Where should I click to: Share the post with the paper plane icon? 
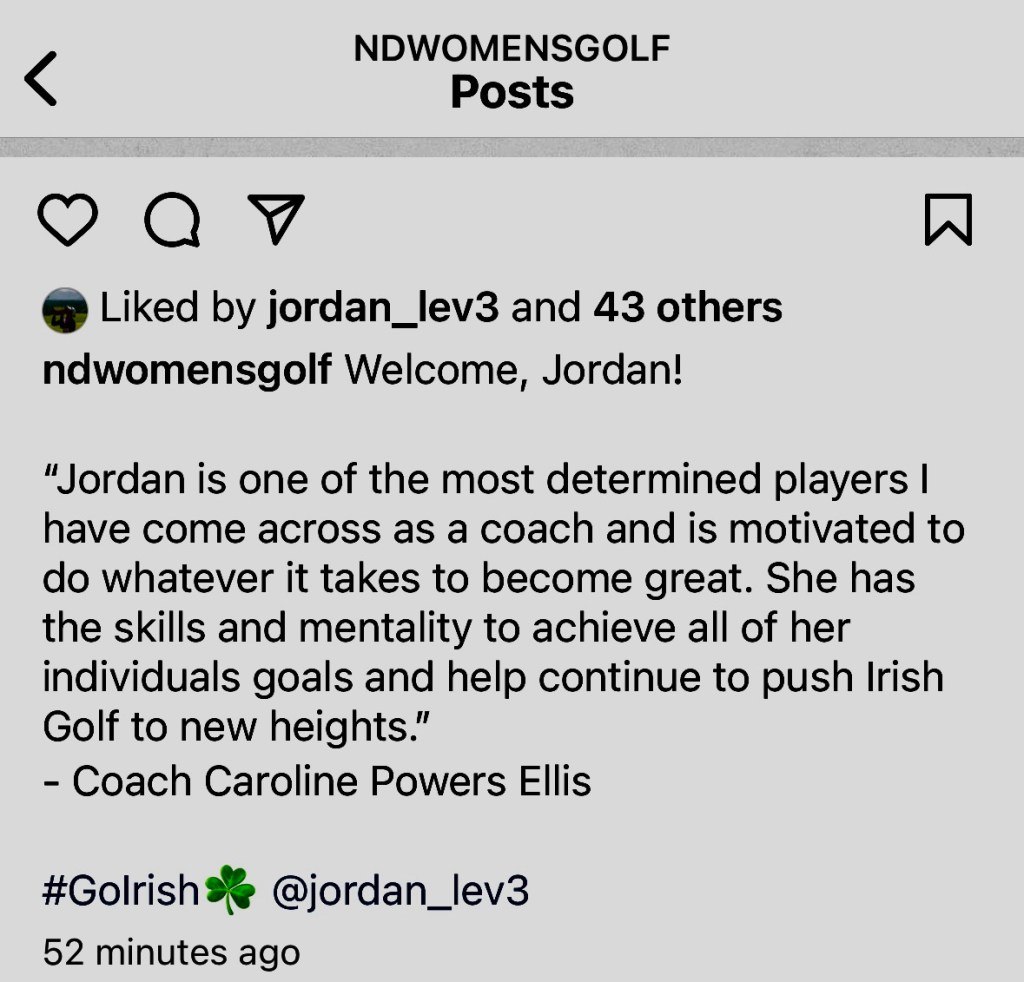(275, 220)
